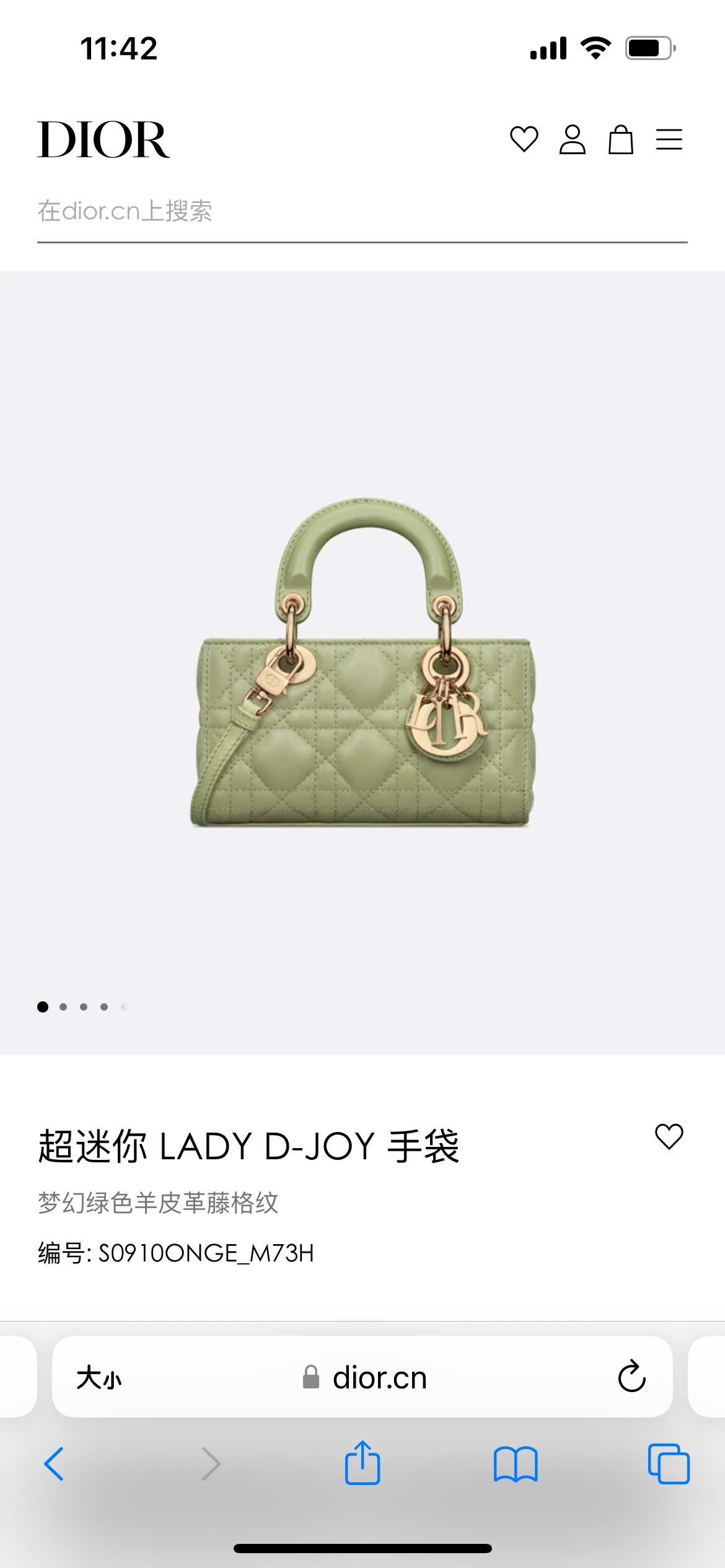Open the account profile icon
The width and height of the screenshot is (725, 1568).
[572, 139]
